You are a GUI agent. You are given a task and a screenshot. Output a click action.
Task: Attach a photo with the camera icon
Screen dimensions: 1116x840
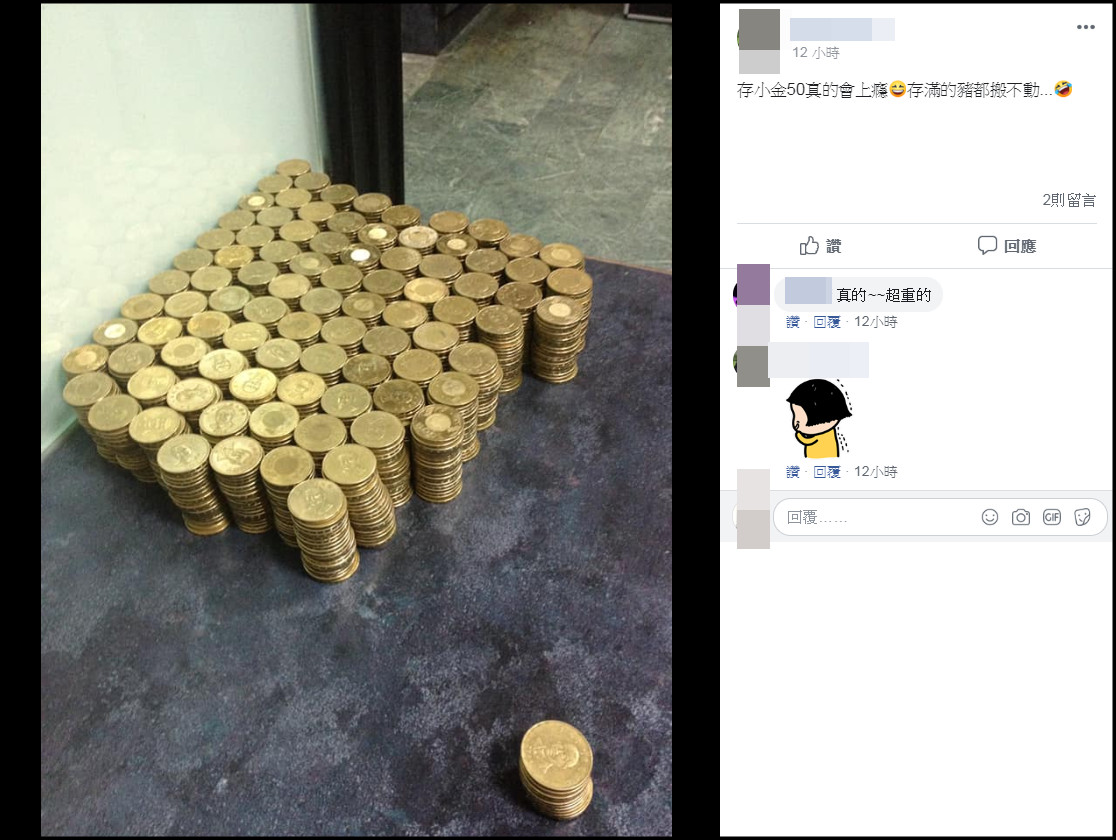pos(1021,517)
